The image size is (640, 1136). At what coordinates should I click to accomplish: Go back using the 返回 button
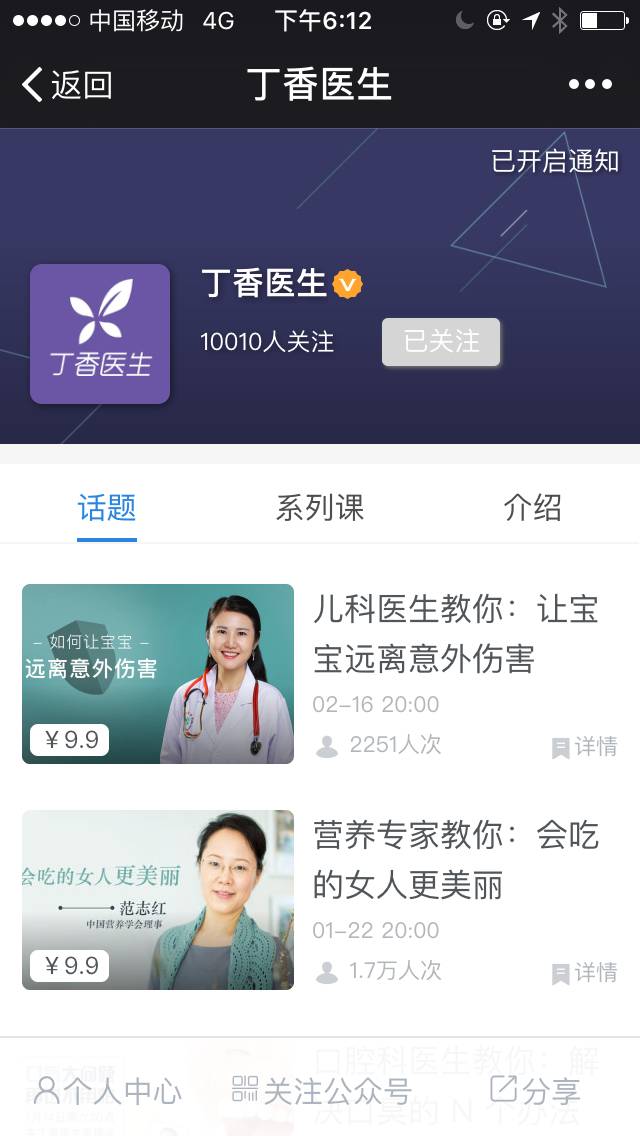[x=66, y=85]
